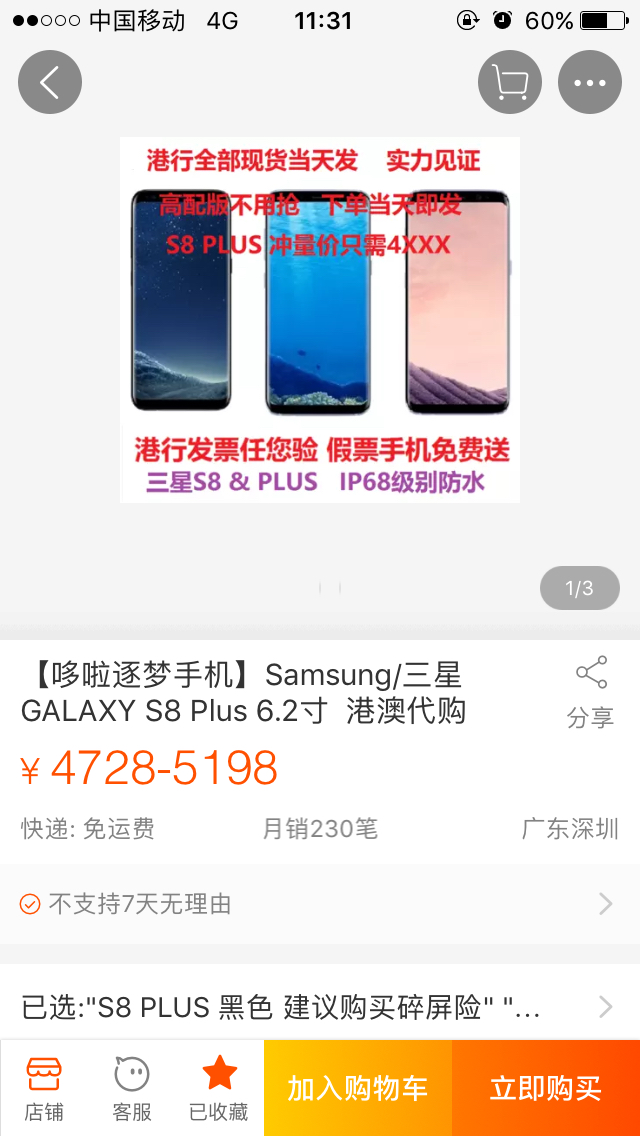Open the 已选 specification selection row
This screenshot has width=640, height=1136.
tap(320, 1007)
